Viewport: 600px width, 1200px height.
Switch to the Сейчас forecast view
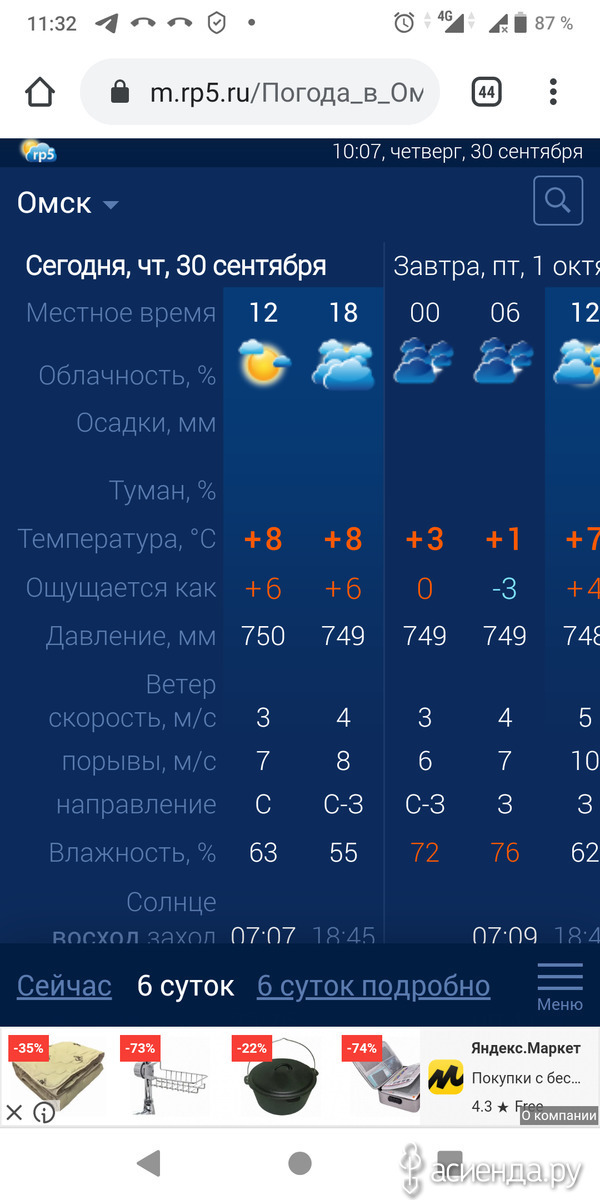pyautogui.click(x=64, y=986)
